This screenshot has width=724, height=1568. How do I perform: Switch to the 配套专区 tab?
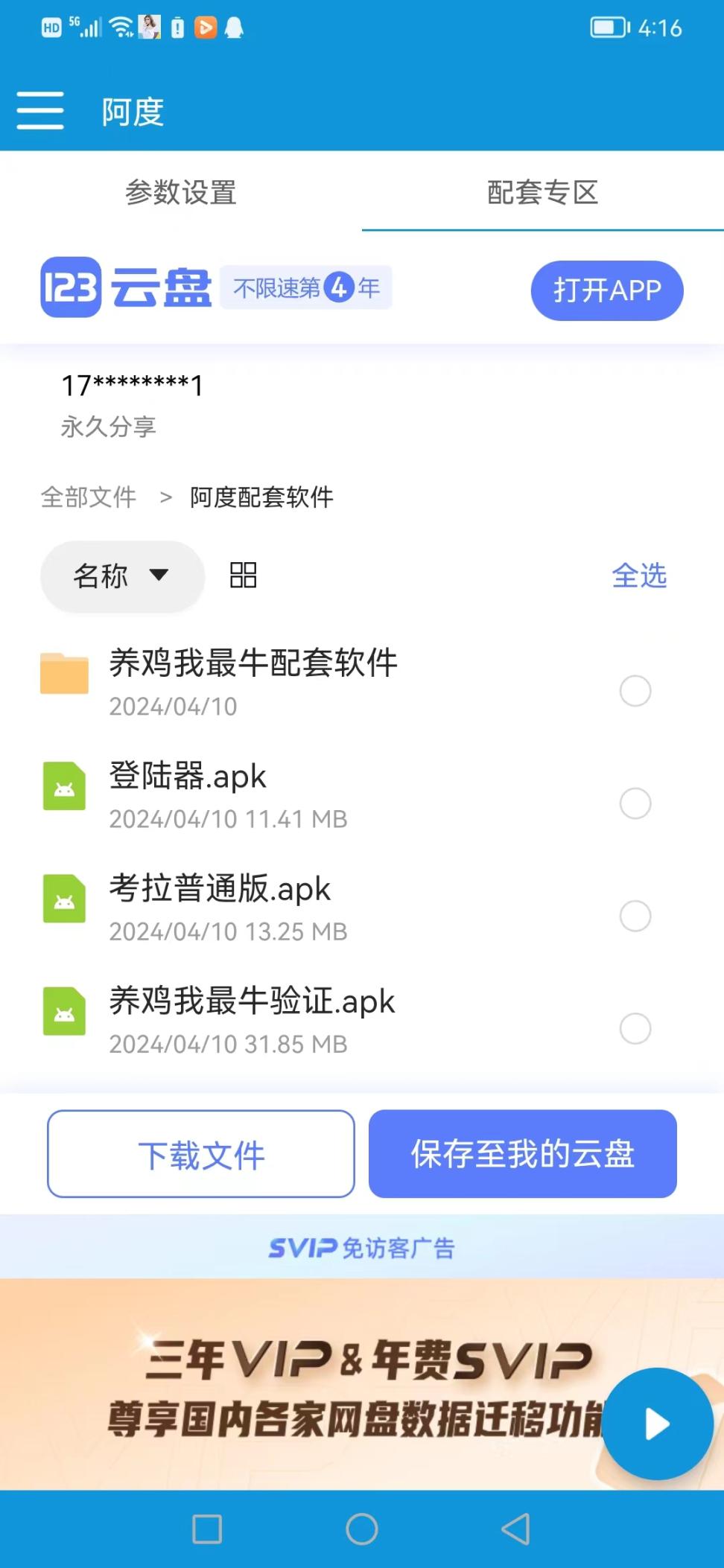[542, 192]
